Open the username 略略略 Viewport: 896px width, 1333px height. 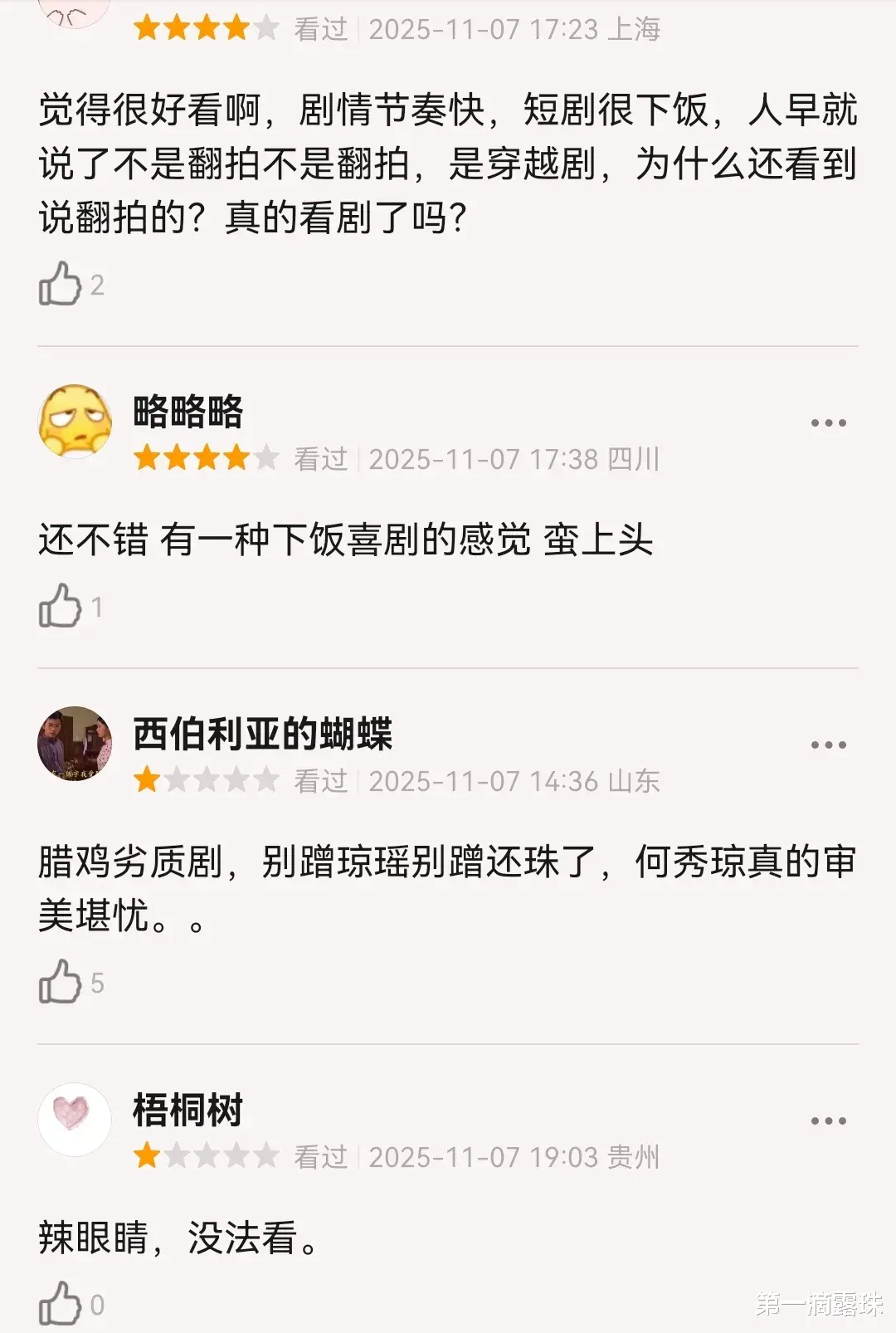tap(188, 411)
